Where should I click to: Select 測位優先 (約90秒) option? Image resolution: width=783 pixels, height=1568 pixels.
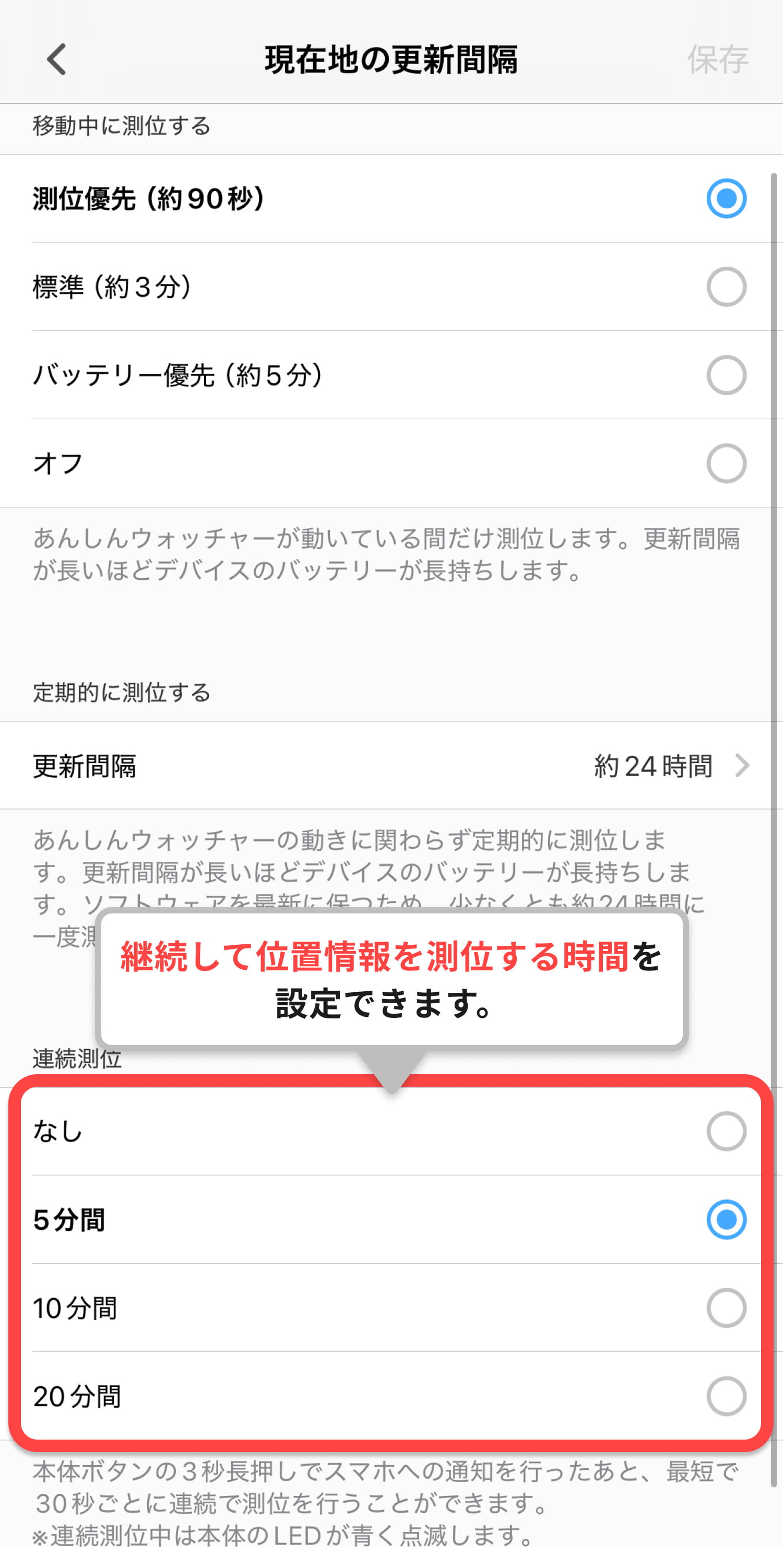(x=726, y=198)
